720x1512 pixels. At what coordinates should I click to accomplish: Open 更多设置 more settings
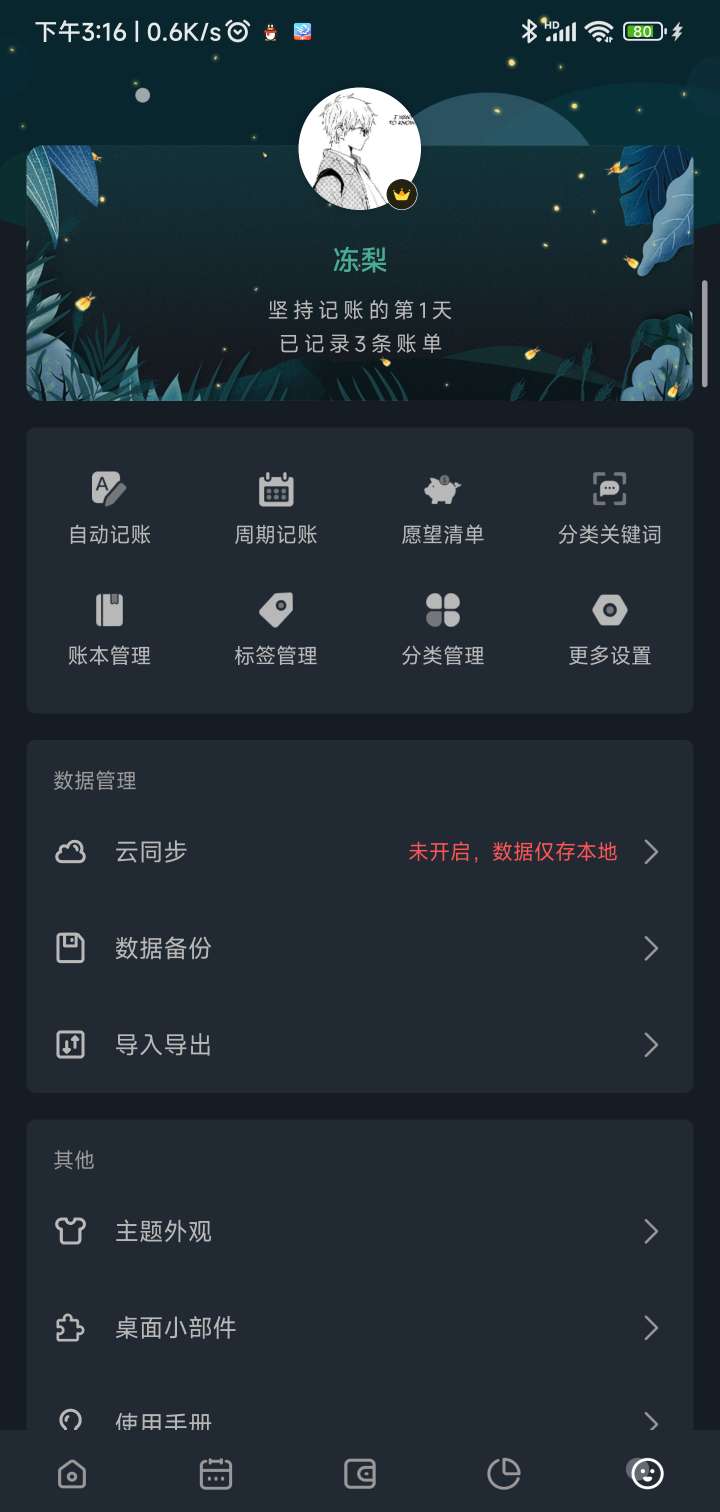[x=609, y=629]
